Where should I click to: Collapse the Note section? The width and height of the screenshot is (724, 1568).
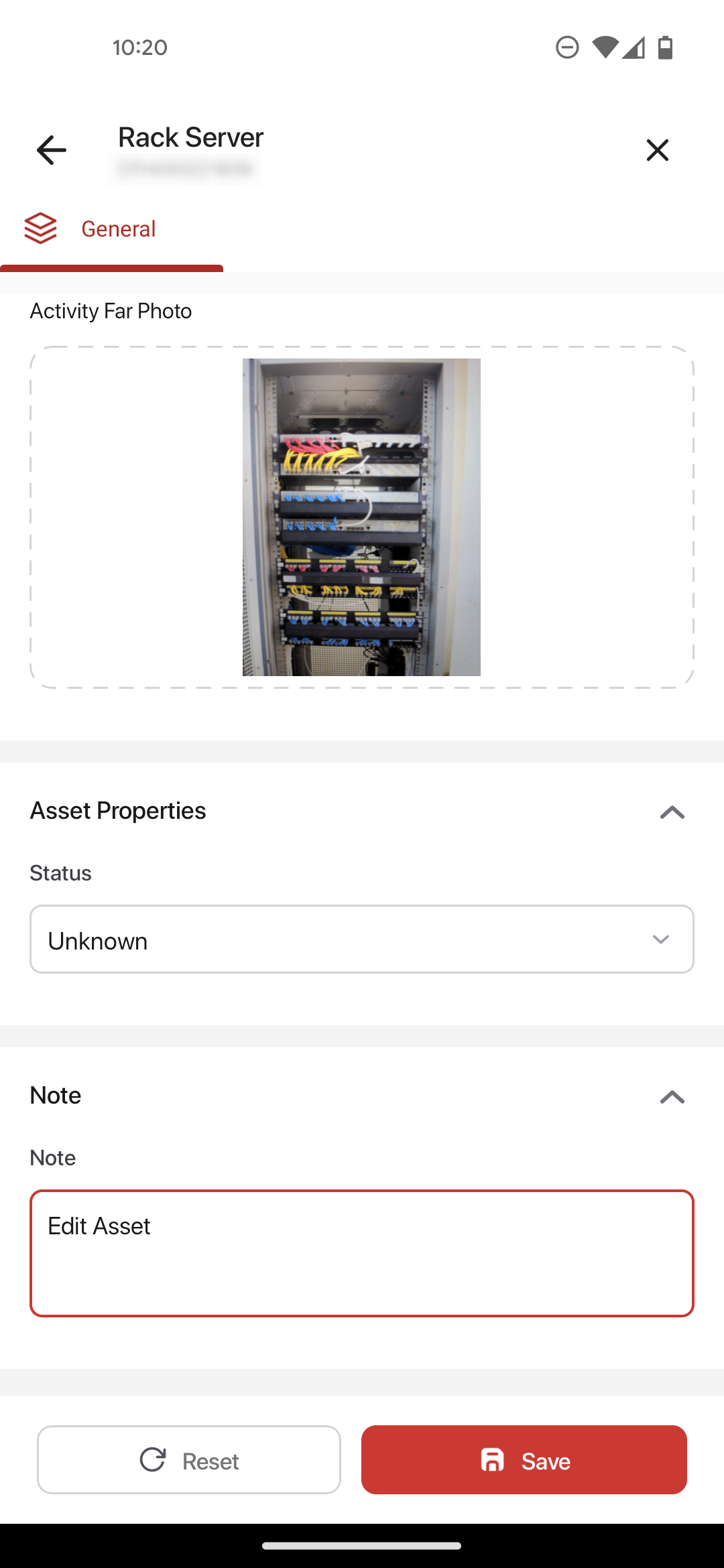tap(672, 1097)
